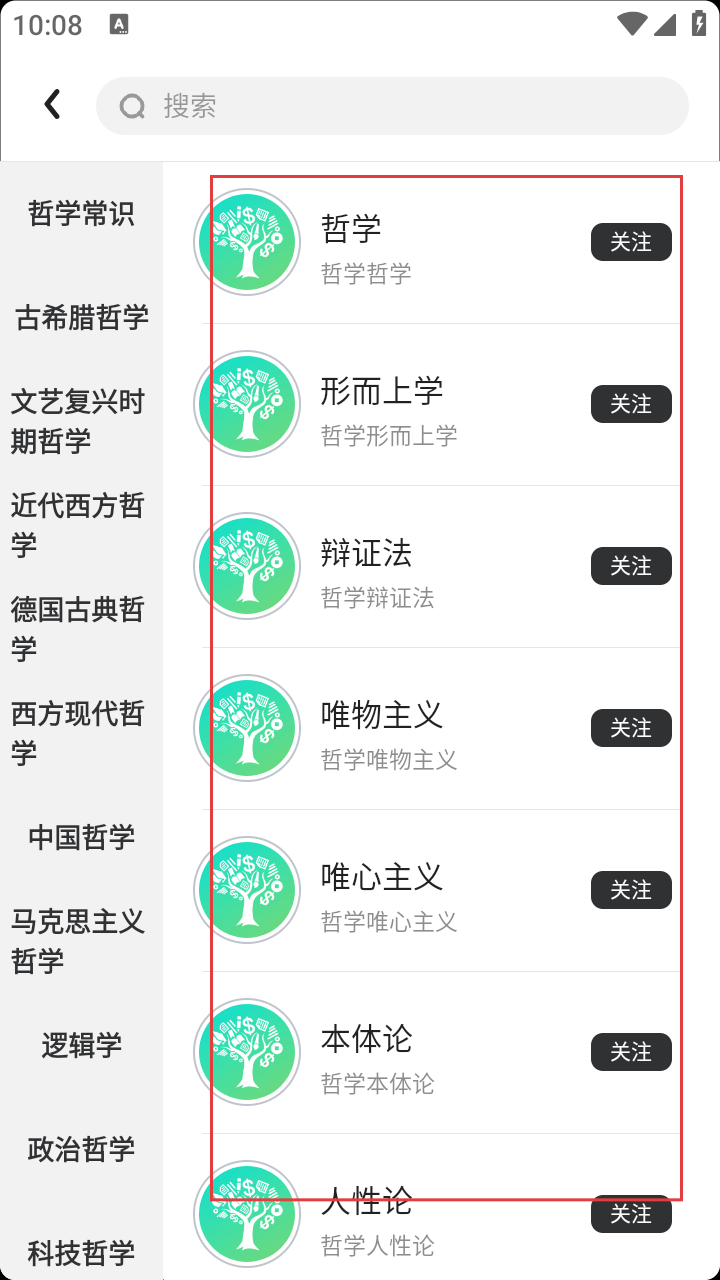Viewport: 720px width, 1280px height.
Task: Follow the 形而上学 topic
Action: [x=631, y=404]
